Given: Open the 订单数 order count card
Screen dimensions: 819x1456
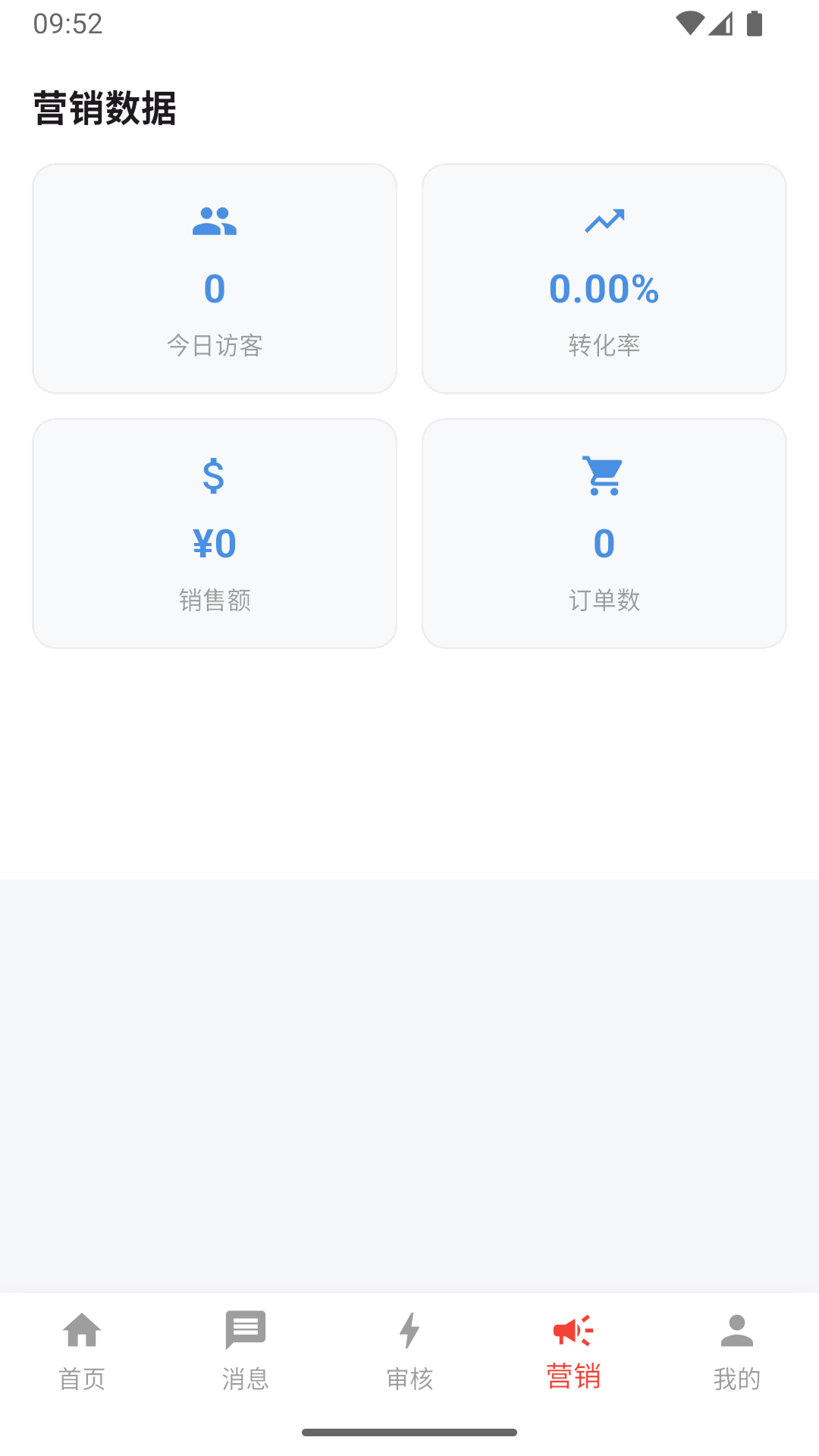Looking at the screenshot, I should pos(604,533).
